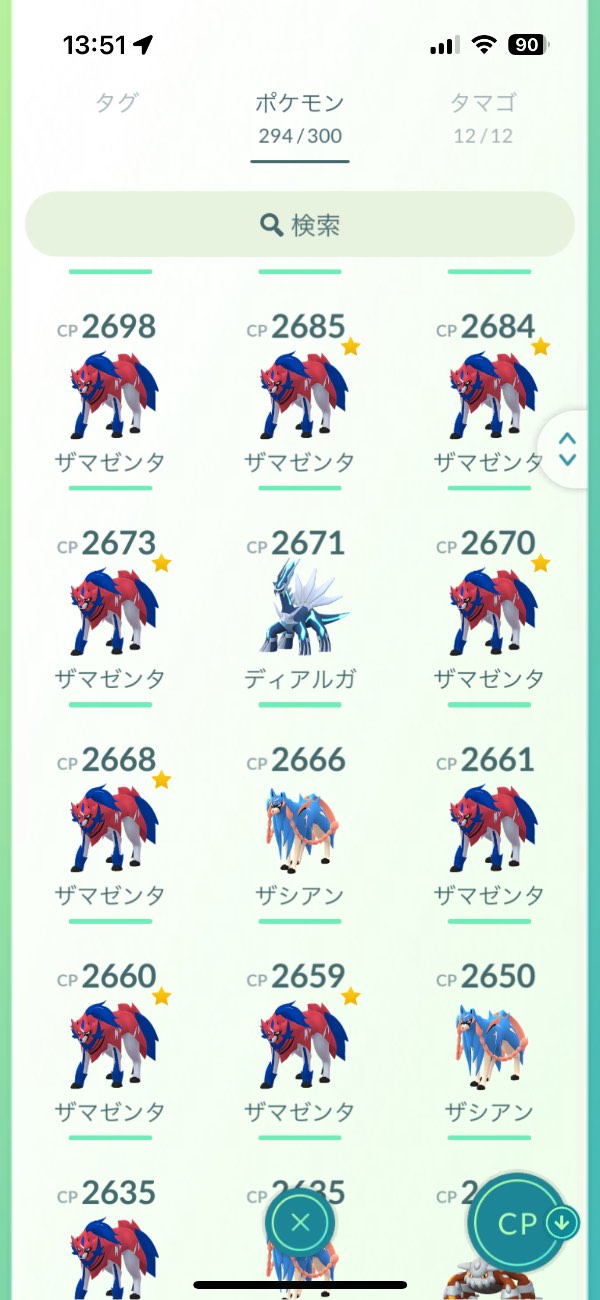Select the ポケモン tab
This screenshot has width=600, height=1300.
pos(299,117)
